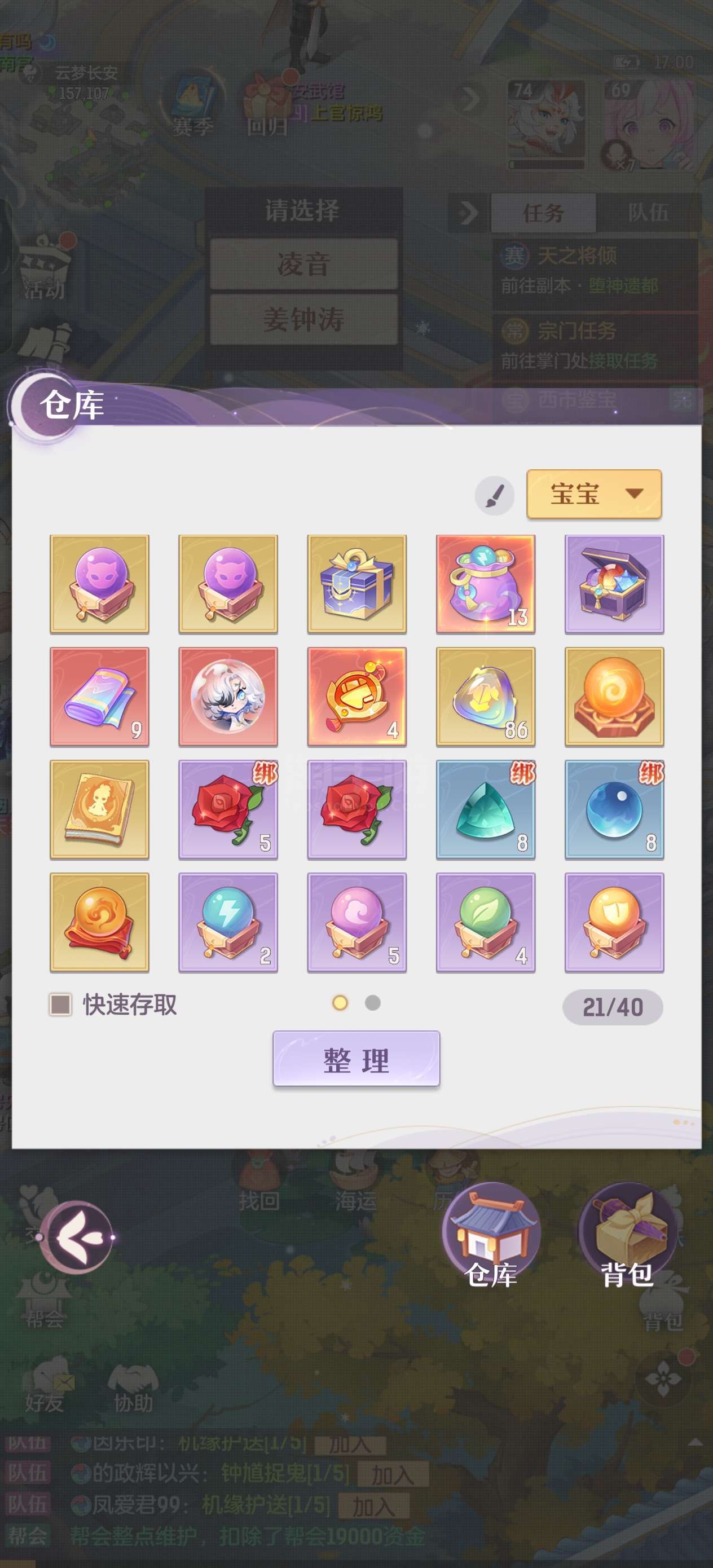Go to second warehouse page dot
This screenshot has width=713, height=1568.
tap(373, 1002)
